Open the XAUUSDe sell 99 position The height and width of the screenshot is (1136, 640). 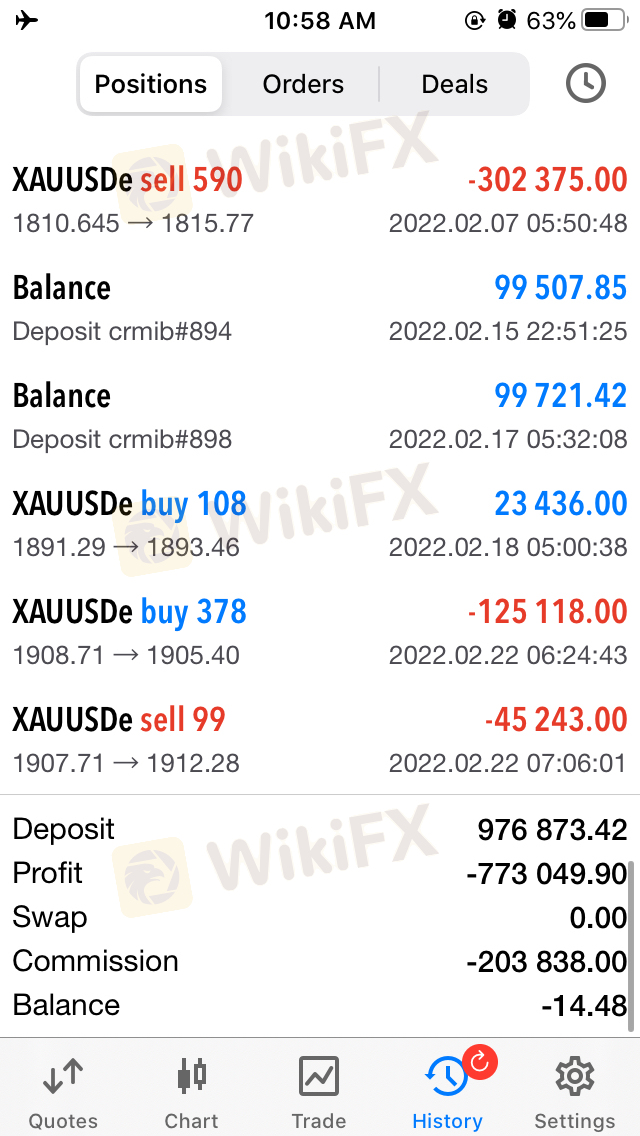coord(320,740)
